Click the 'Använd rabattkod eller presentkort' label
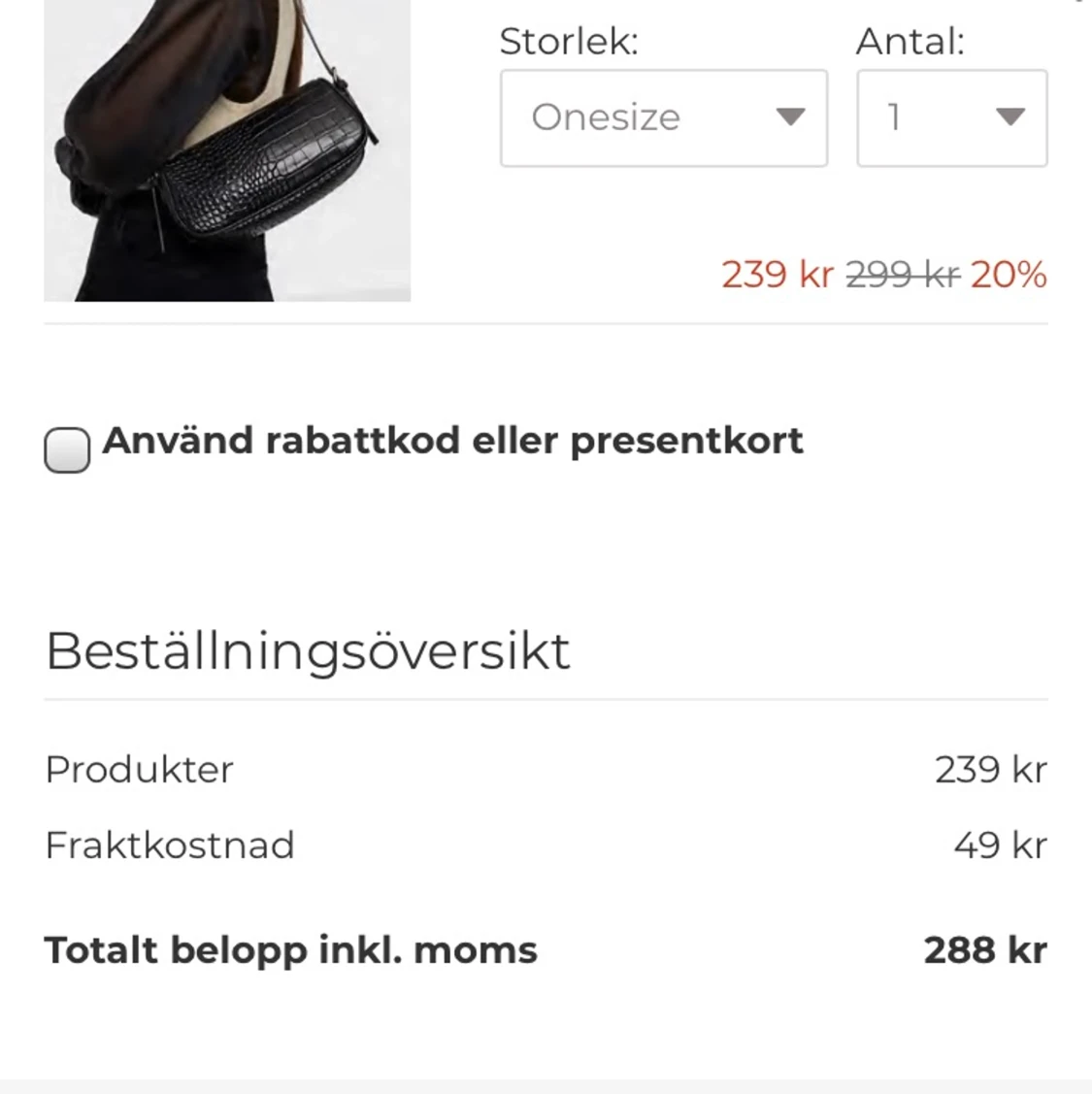This screenshot has height=1094, width=1092. [452, 441]
